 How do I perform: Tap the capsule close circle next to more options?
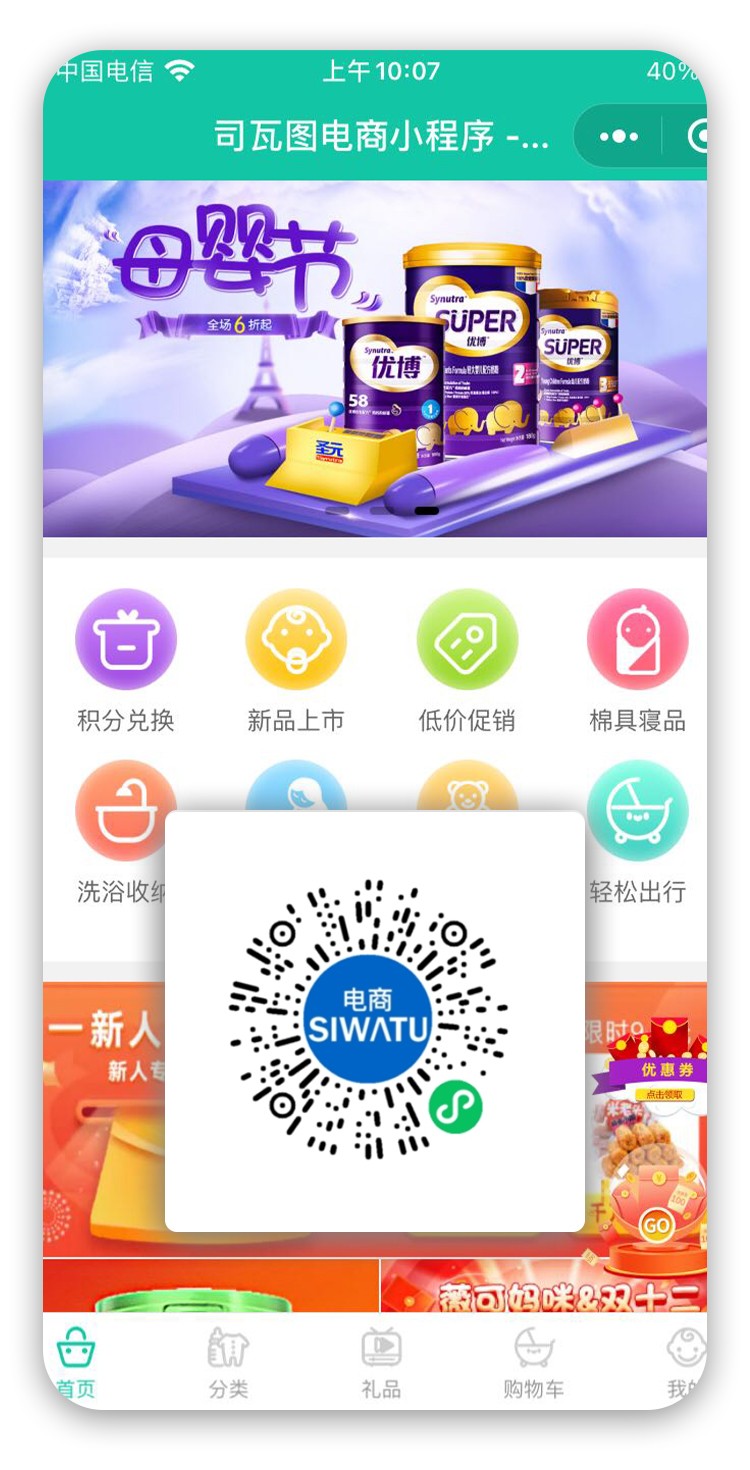[x=701, y=137]
